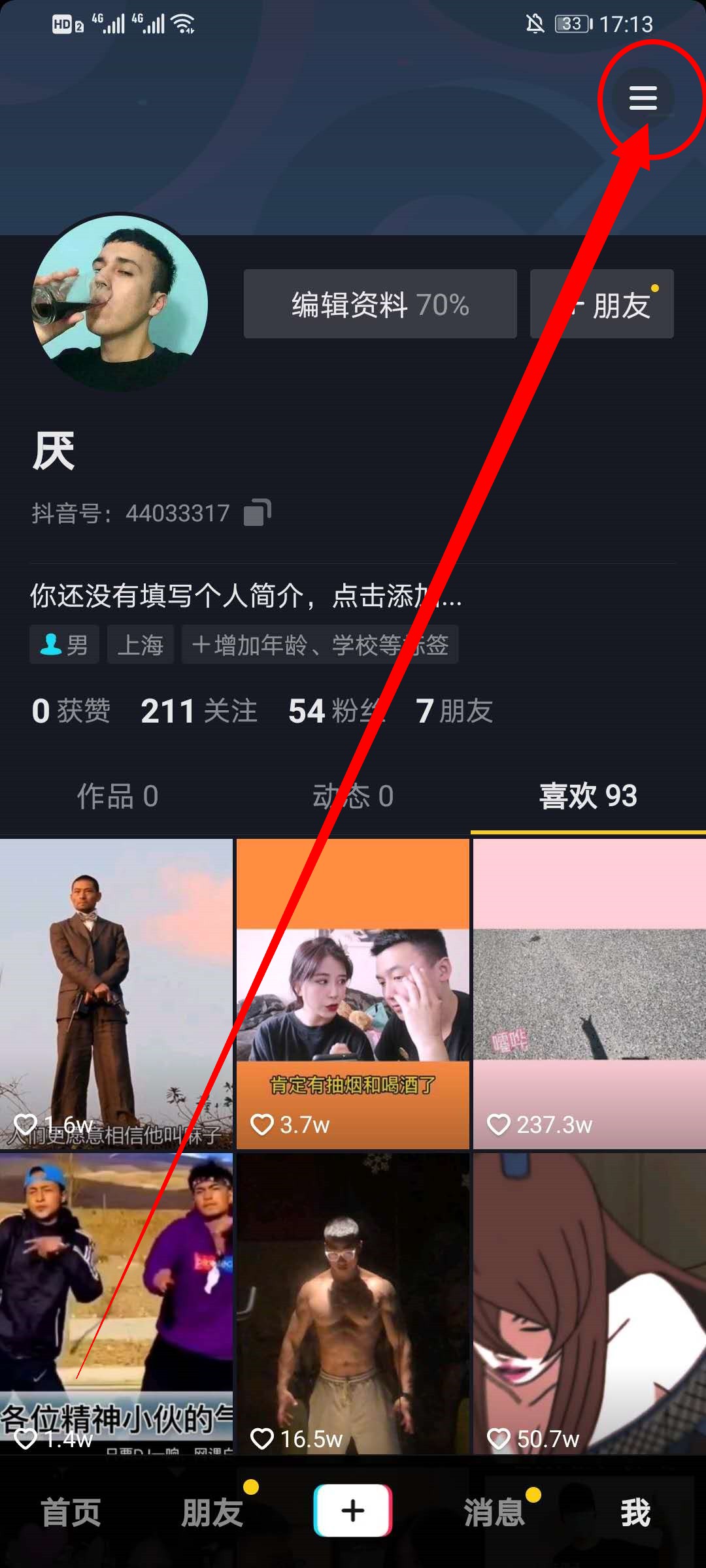Tap the 男 gender tag

[64, 645]
